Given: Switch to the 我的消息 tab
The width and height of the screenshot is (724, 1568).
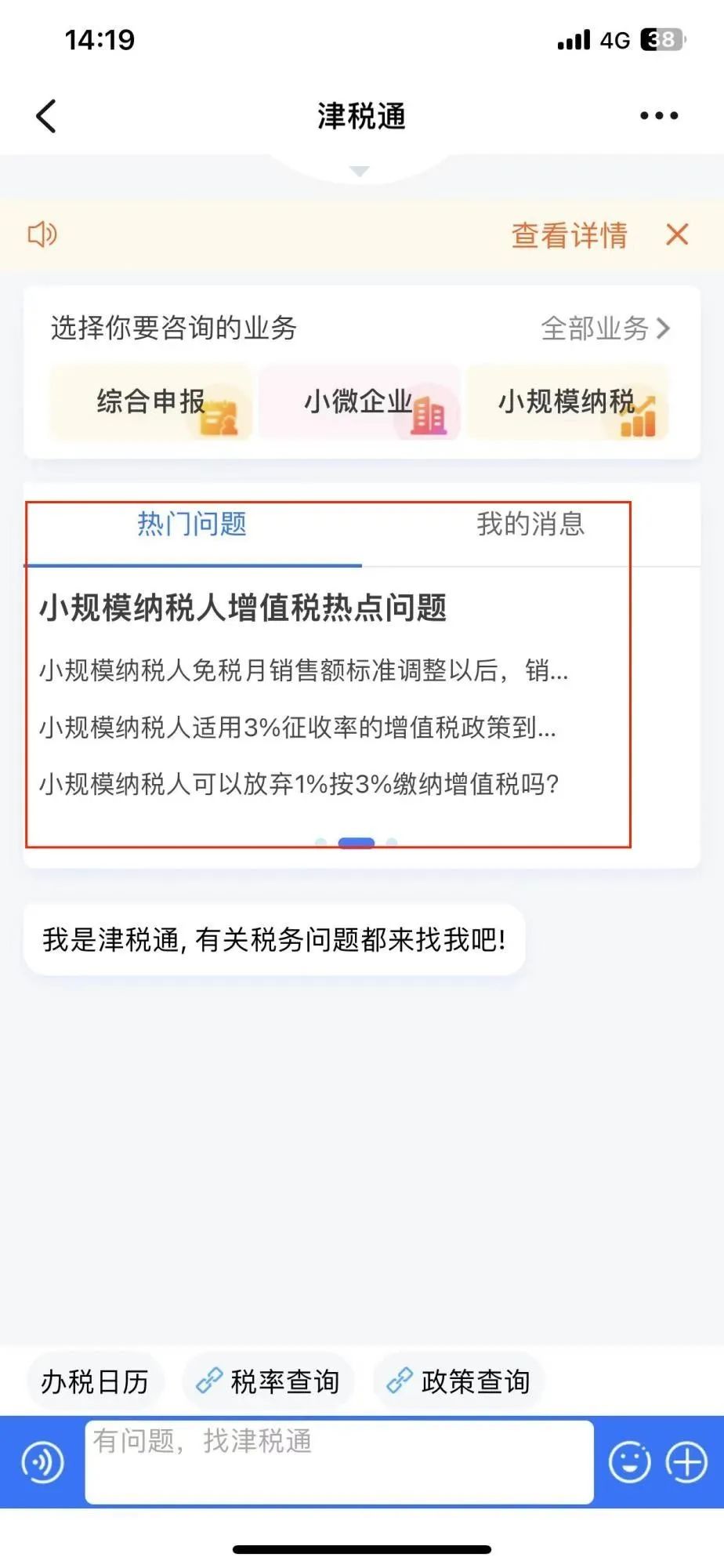Looking at the screenshot, I should (530, 524).
